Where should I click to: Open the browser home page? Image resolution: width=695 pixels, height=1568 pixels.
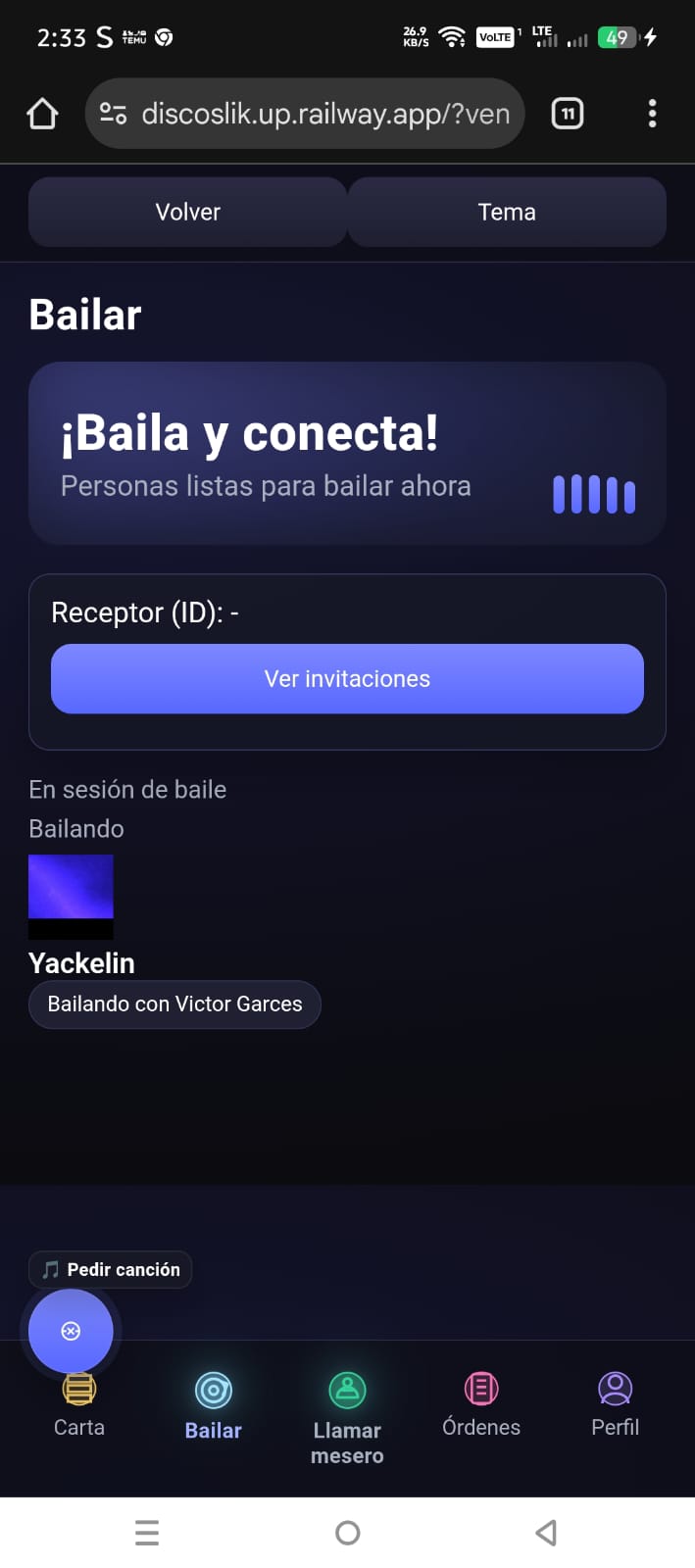[42, 114]
